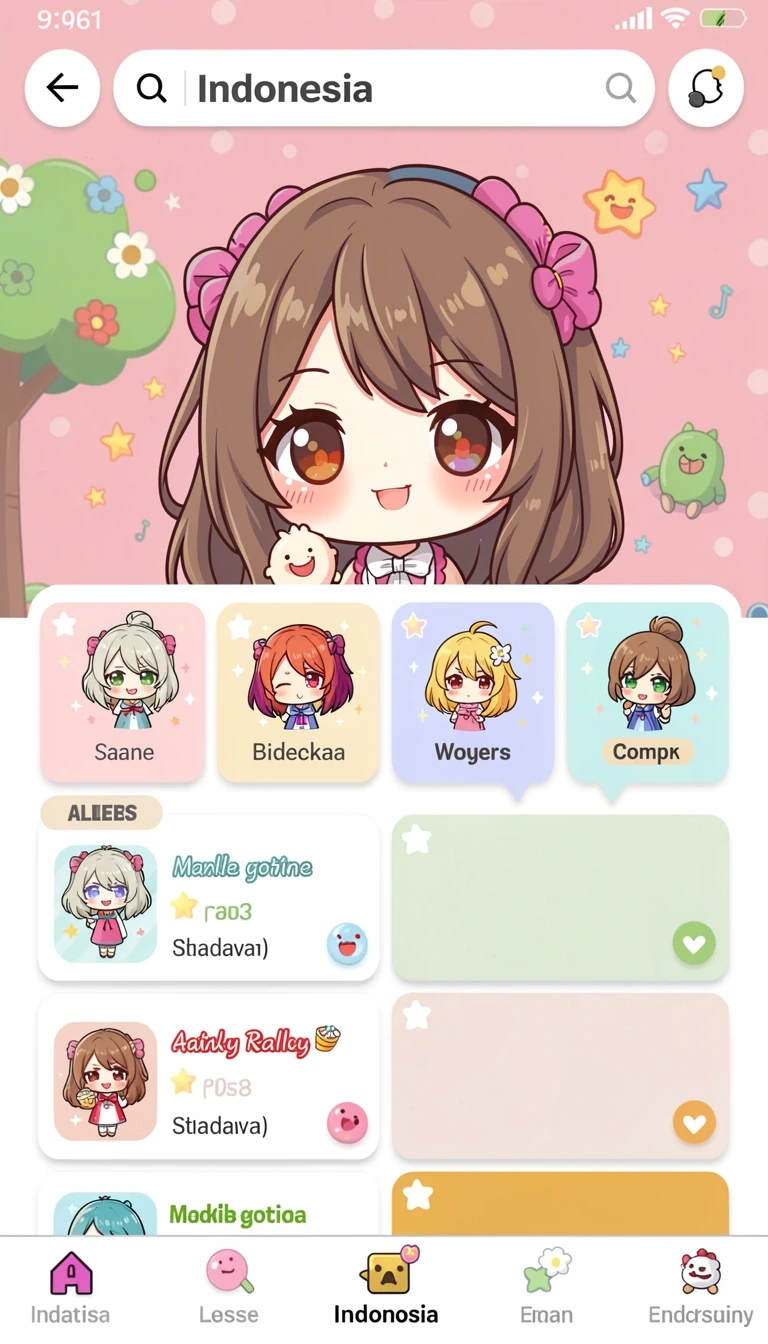The height and width of the screenshot is (1344, 768).
Task: Choose the Woyers character card
Action: (x=473, y=692)
